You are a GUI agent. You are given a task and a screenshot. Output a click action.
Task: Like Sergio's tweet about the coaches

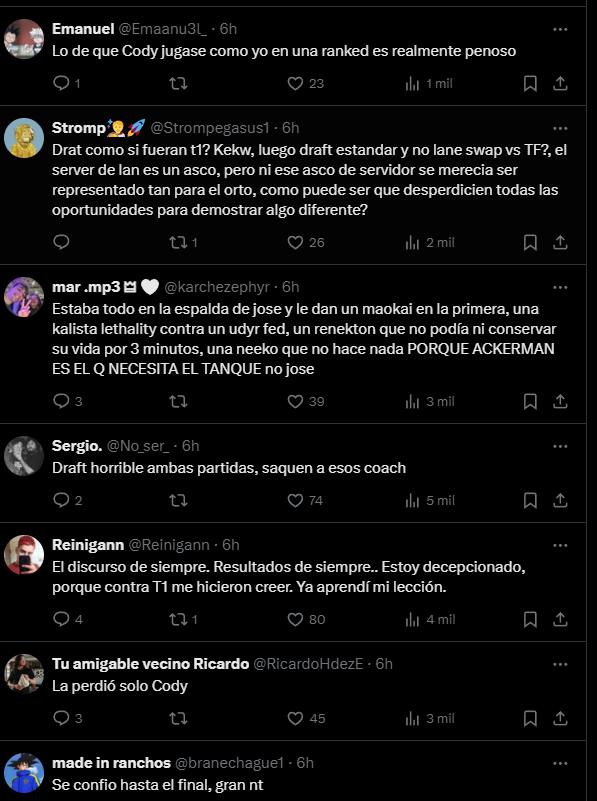point(305,500)
